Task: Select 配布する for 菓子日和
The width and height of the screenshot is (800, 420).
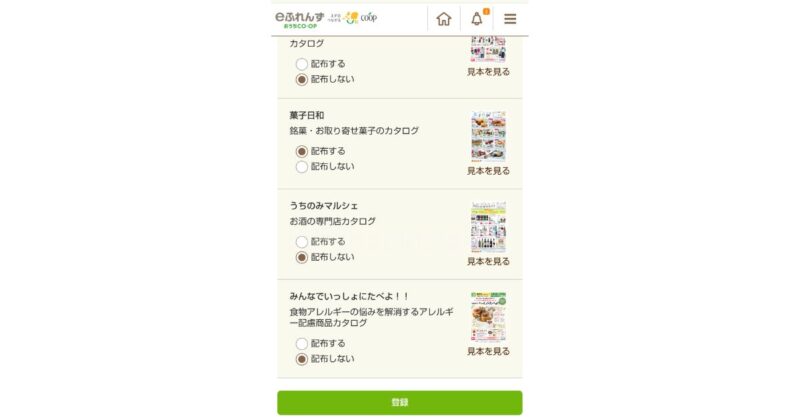Action: pyautogui.click(x=302, y=151)
